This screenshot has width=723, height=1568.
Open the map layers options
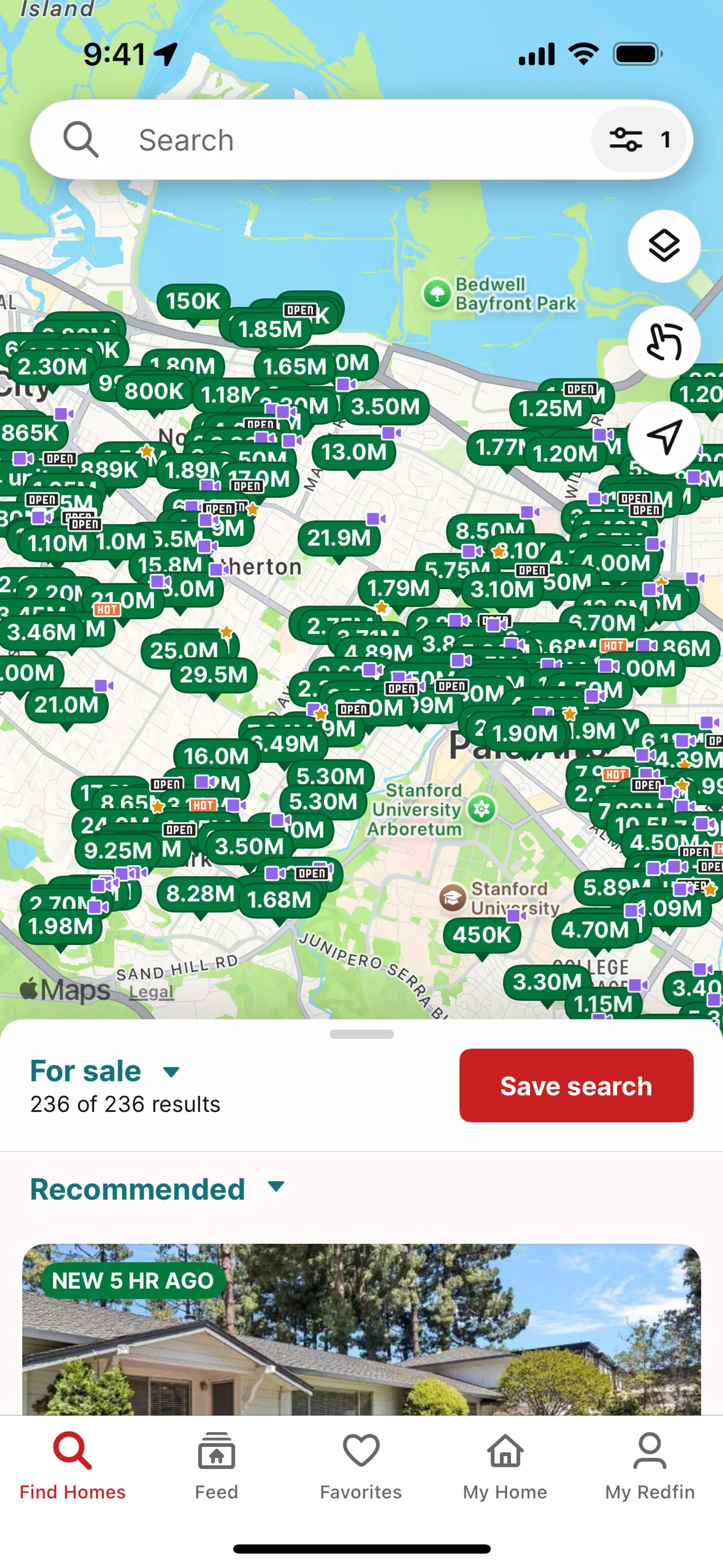[664, 246]
